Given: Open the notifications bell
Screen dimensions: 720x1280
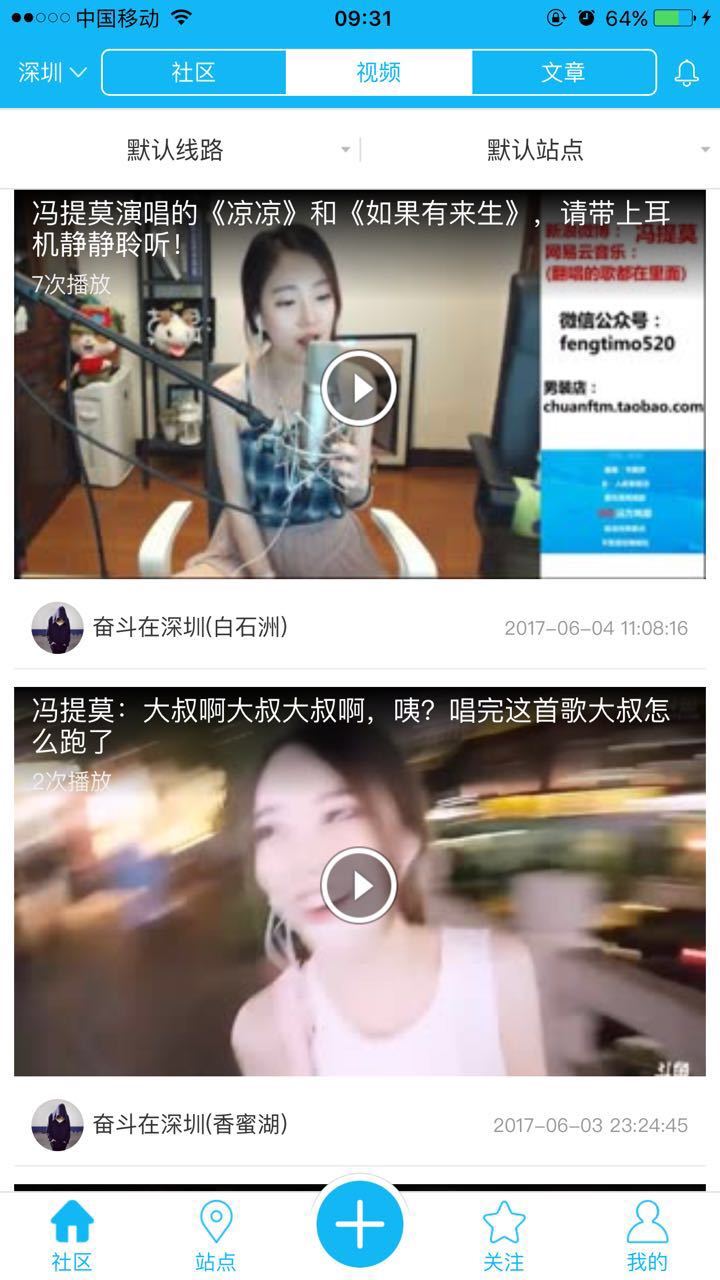Looking at the screenshot, I should point(686,73).
